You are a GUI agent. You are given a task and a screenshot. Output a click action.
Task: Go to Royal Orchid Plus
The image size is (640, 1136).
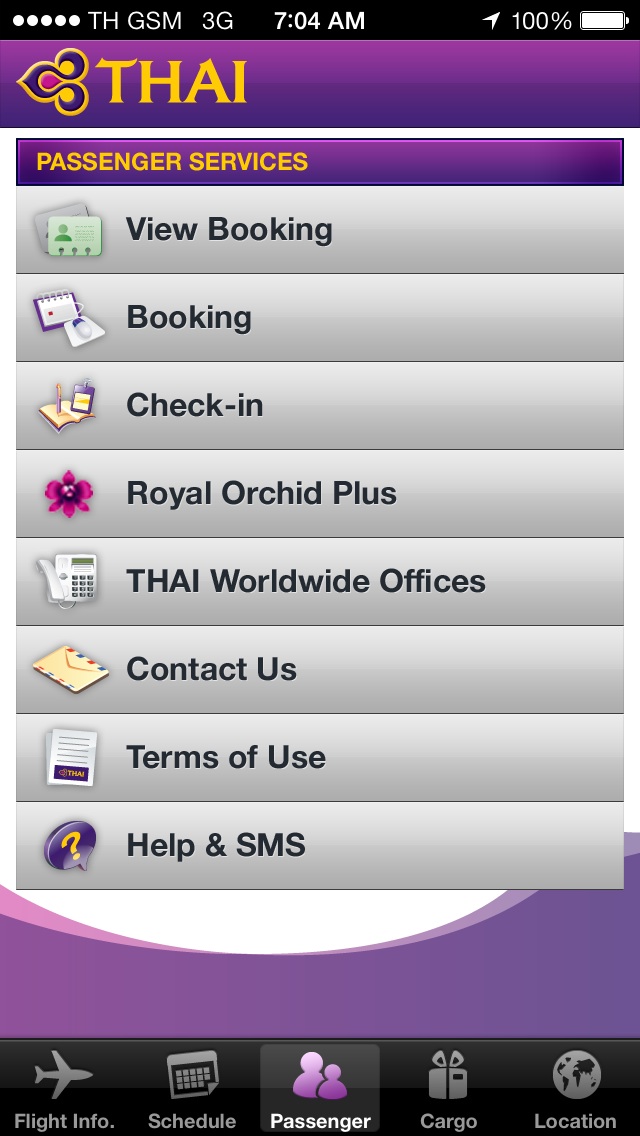320,493
